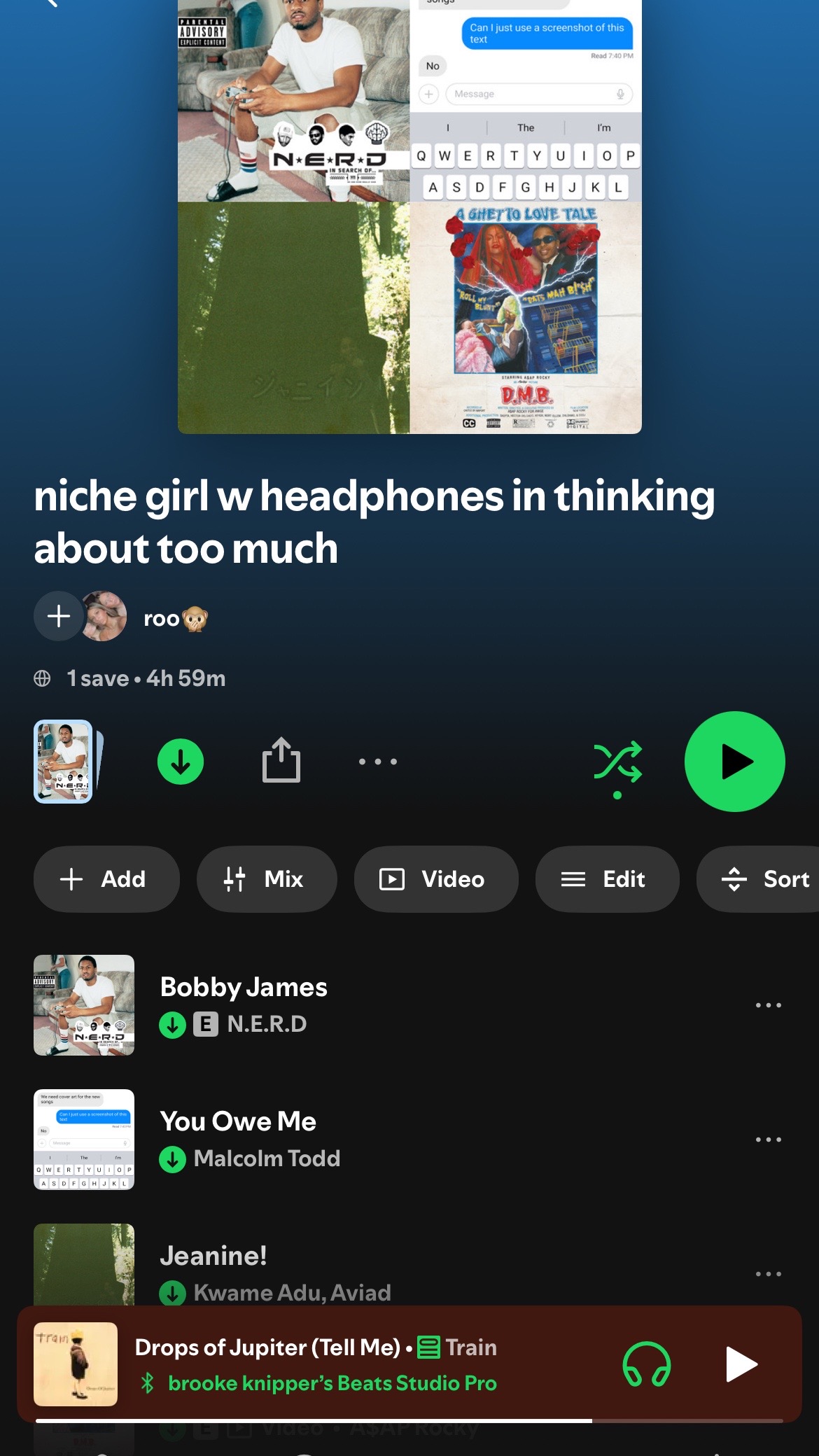This screenshot has width=819, height=1456.
Task: Open more options for You Owe Me
Action: [769, 1140]
